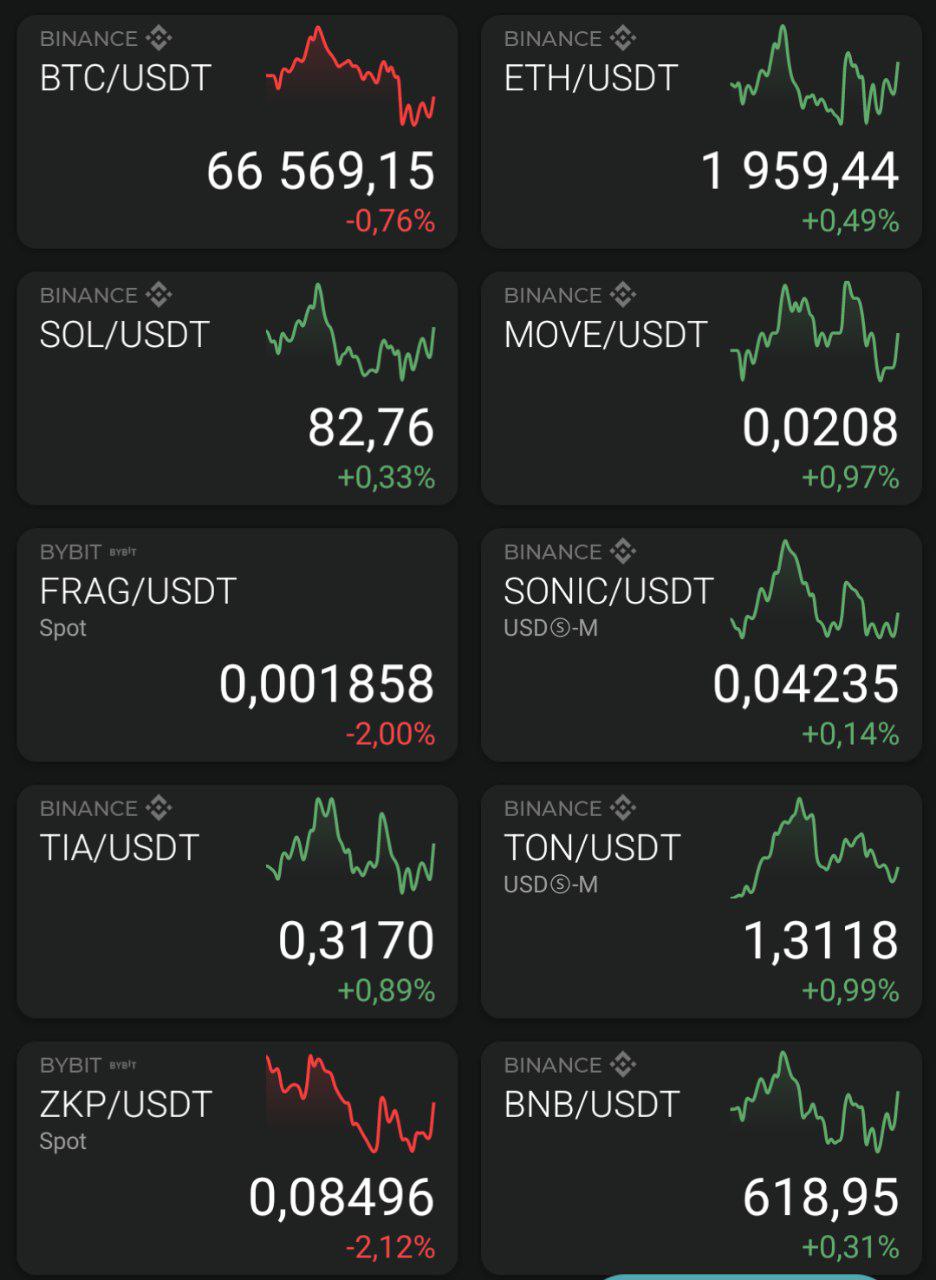
Task: Open the ETH/USDT ticker card
Action: [701, 132]
